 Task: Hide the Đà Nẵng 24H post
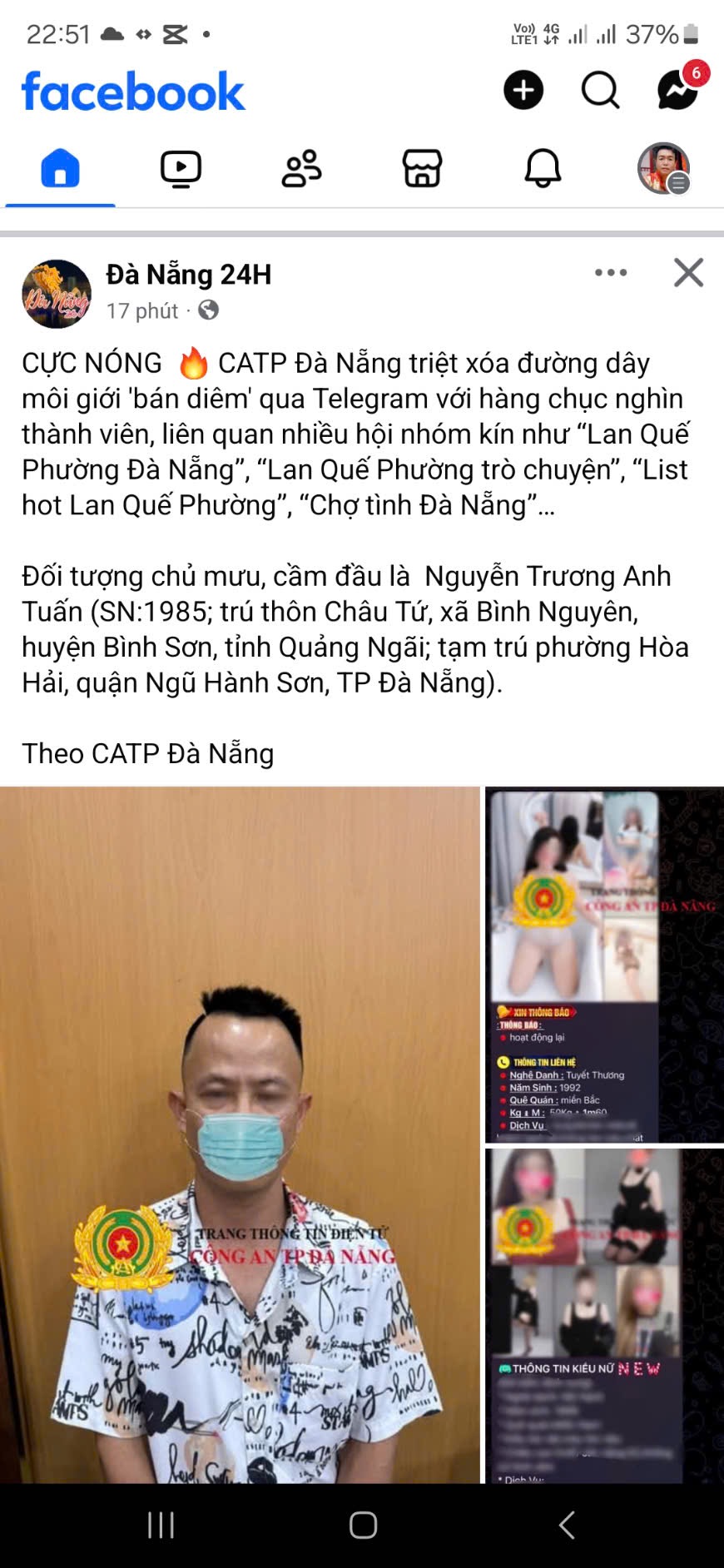(x=688, y=273)
